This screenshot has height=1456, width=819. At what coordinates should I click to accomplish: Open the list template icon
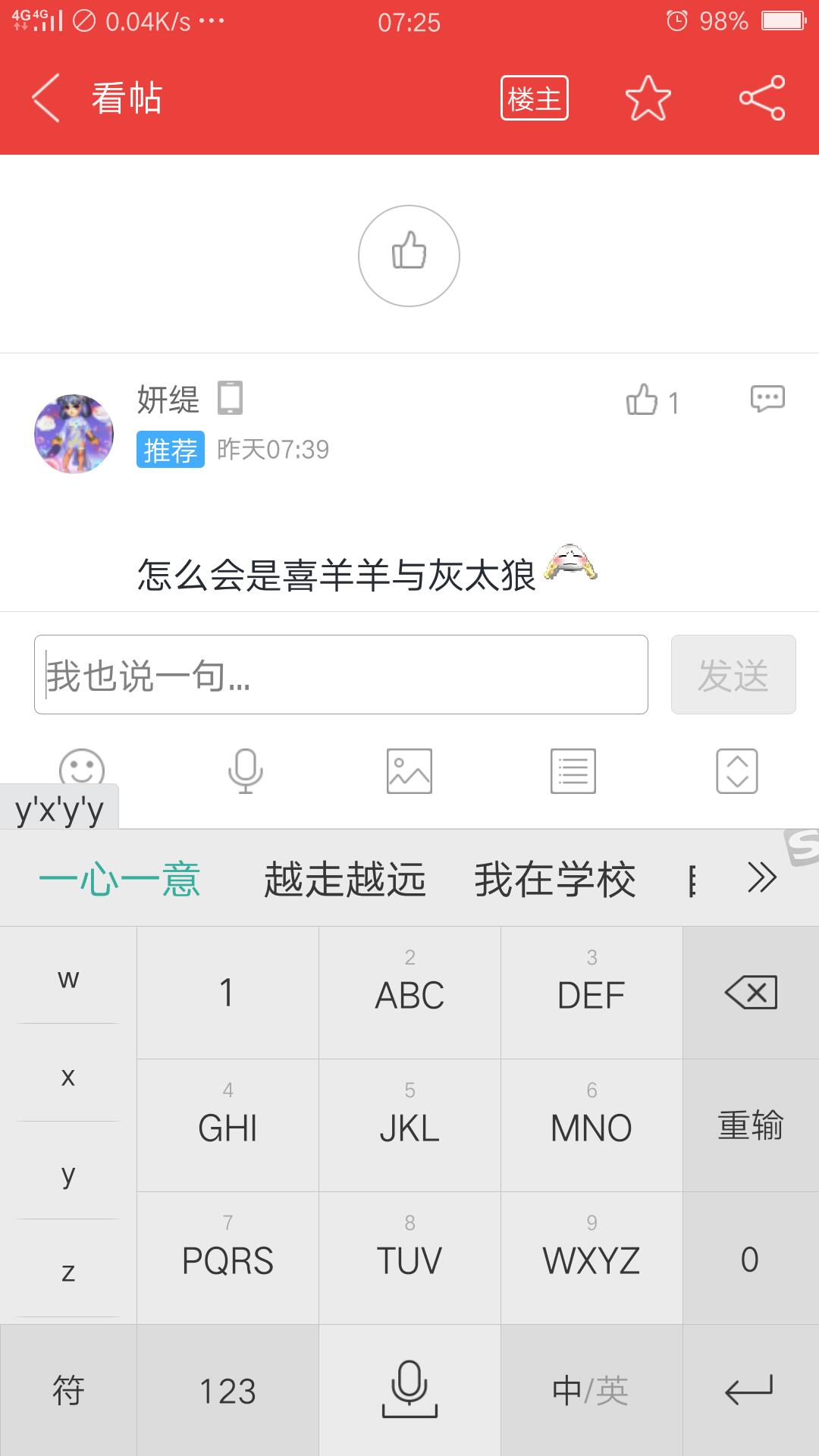point(573,770)
